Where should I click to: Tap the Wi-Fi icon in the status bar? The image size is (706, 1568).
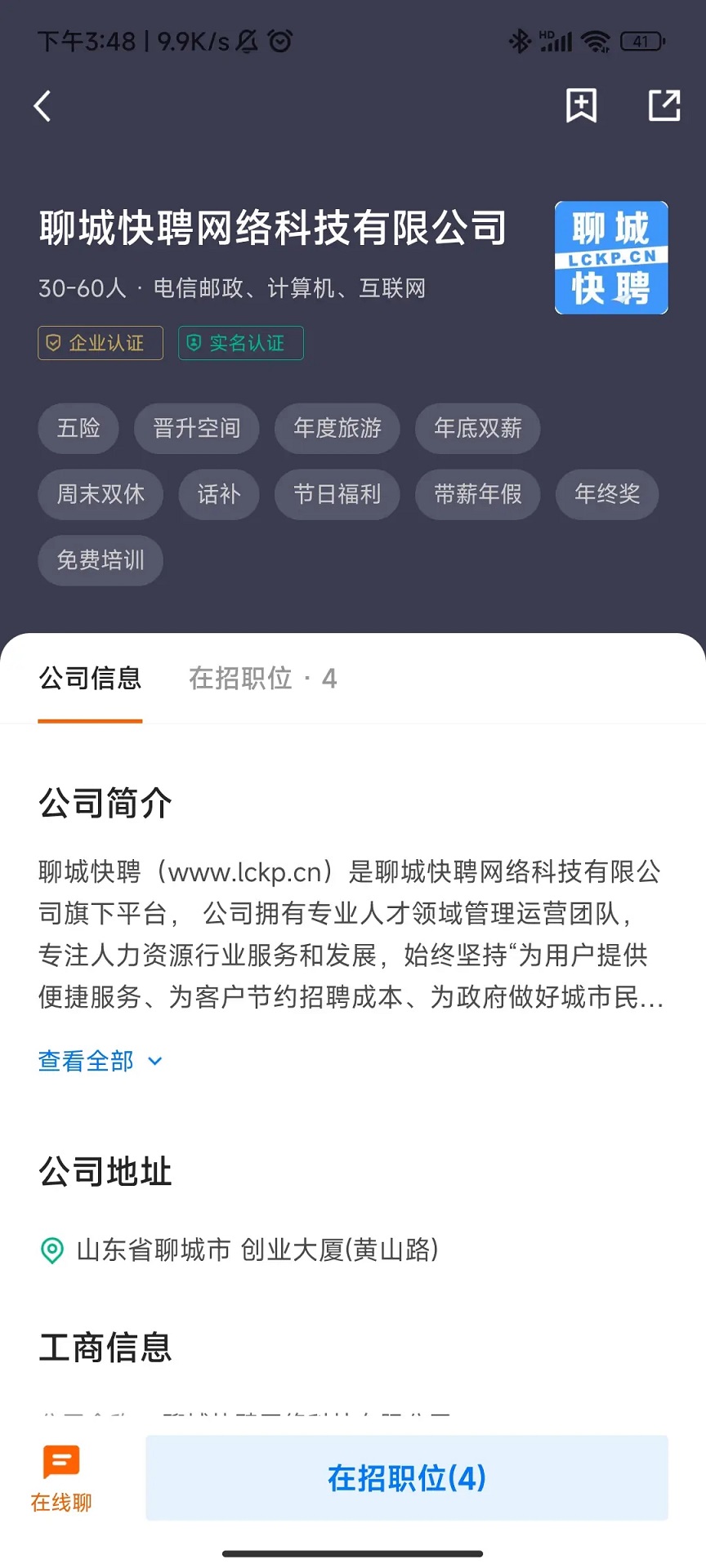point(596,39)
